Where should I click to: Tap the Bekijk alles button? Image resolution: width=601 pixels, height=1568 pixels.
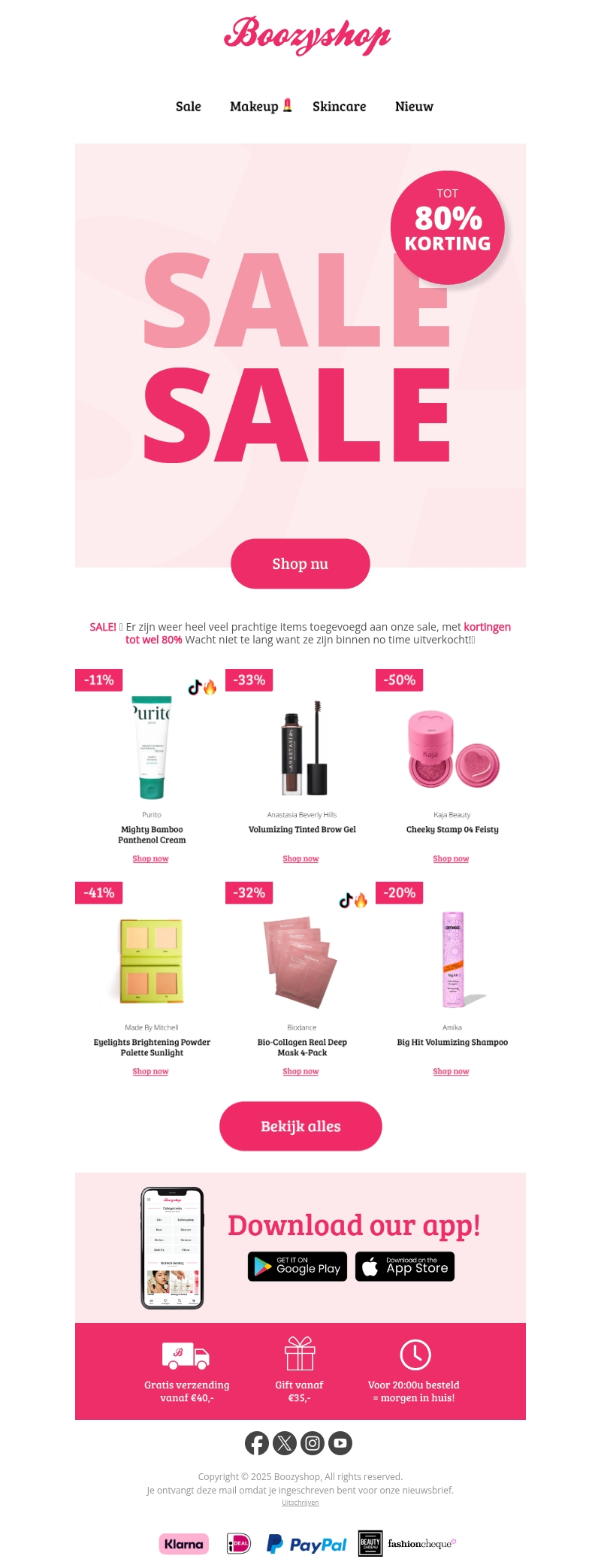(300, 1126)
